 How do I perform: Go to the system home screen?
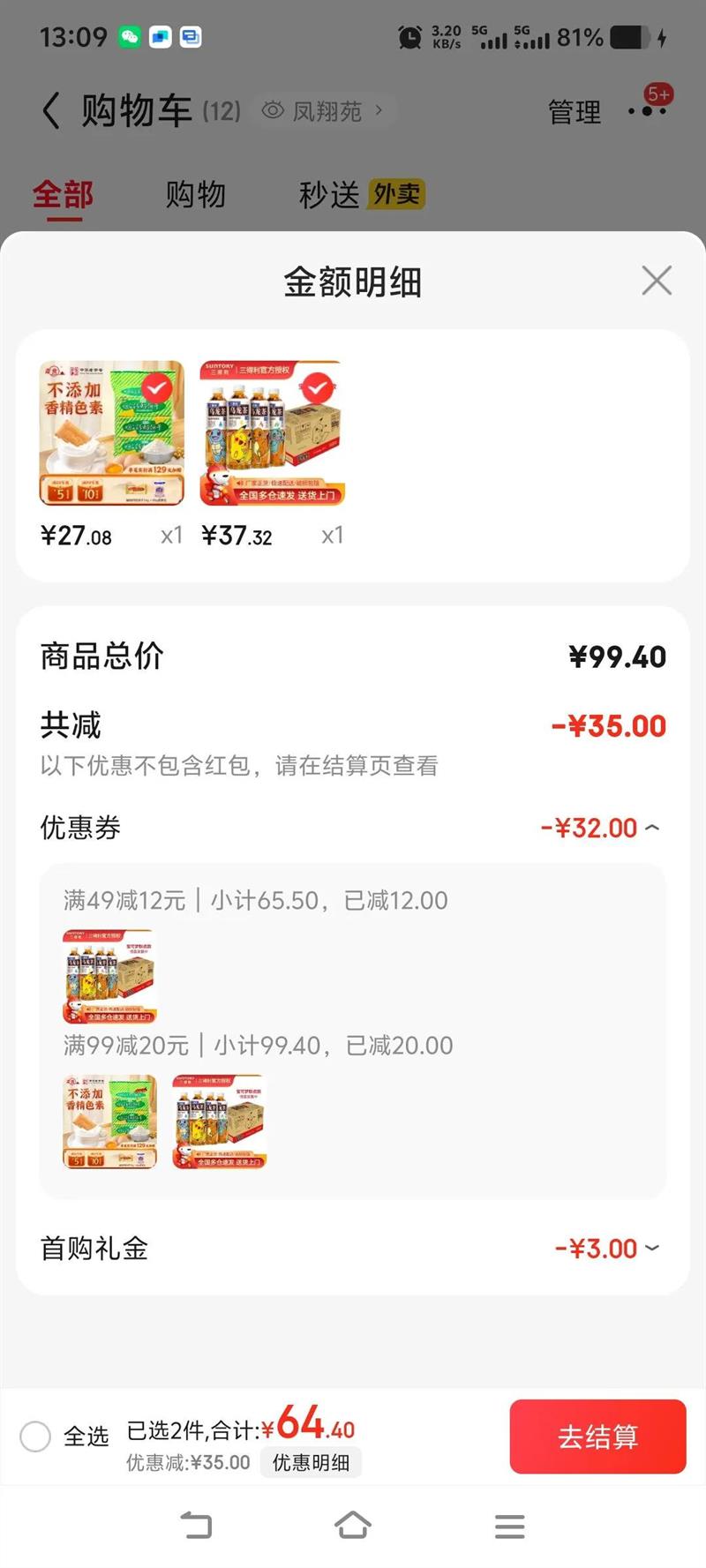tap(353, 1526)
